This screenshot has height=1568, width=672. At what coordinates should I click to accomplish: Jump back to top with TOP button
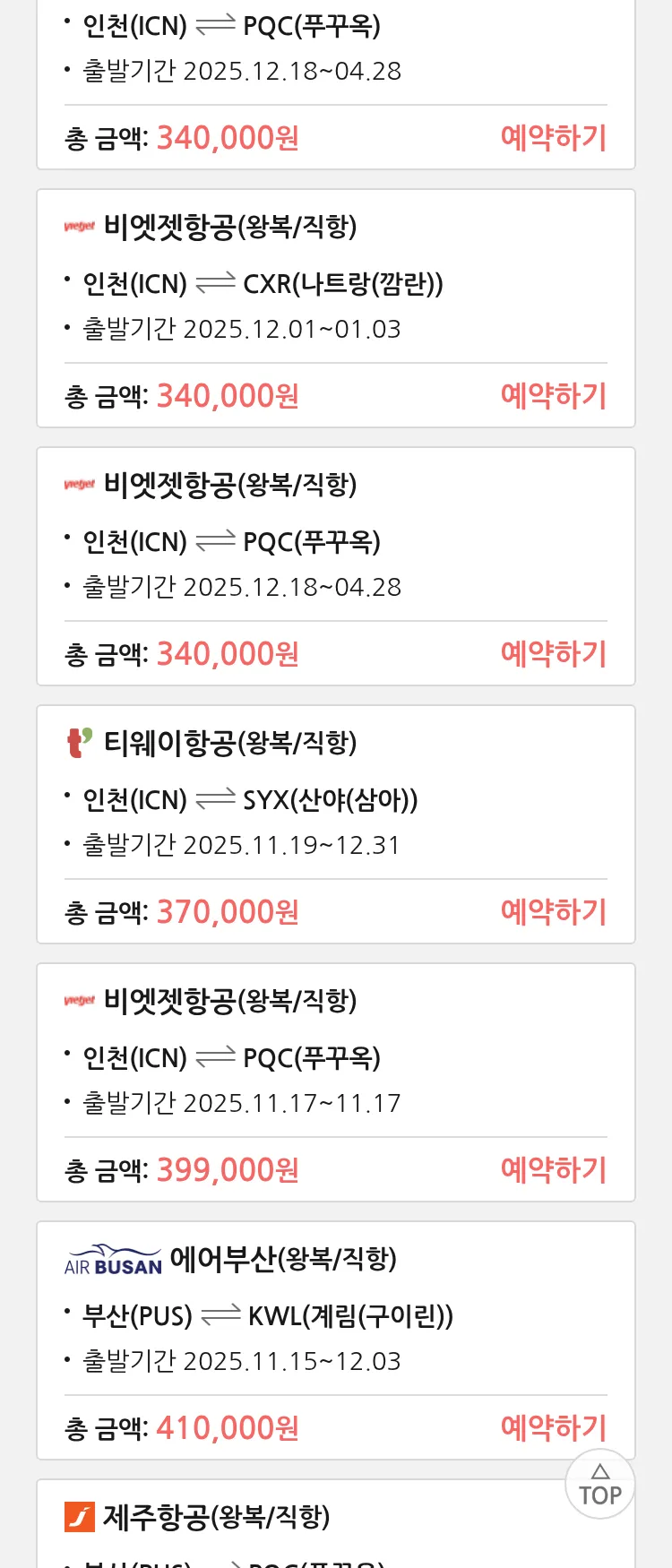[599, 1485]
